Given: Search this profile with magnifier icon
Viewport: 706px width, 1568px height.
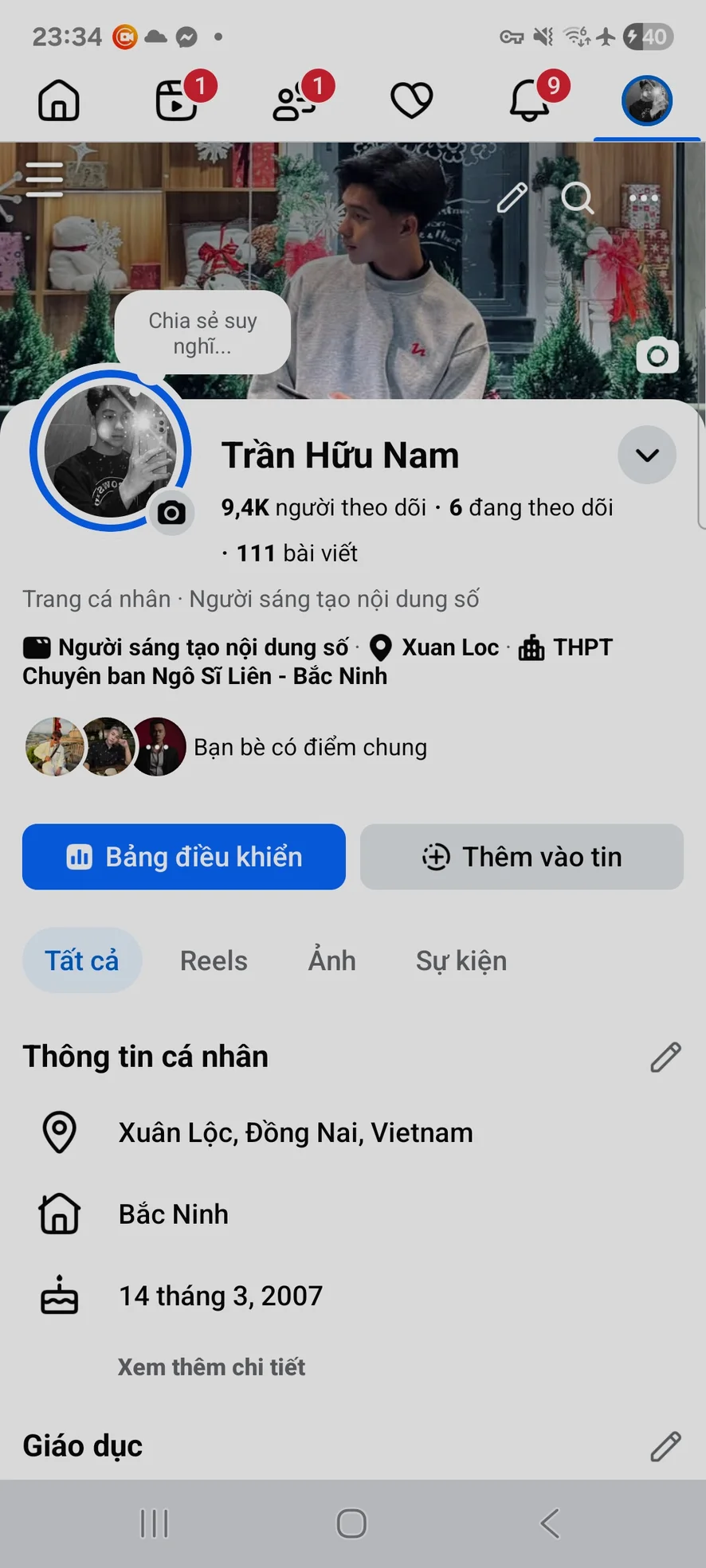Looking at the screenshot, I should (x=577, y=197).
